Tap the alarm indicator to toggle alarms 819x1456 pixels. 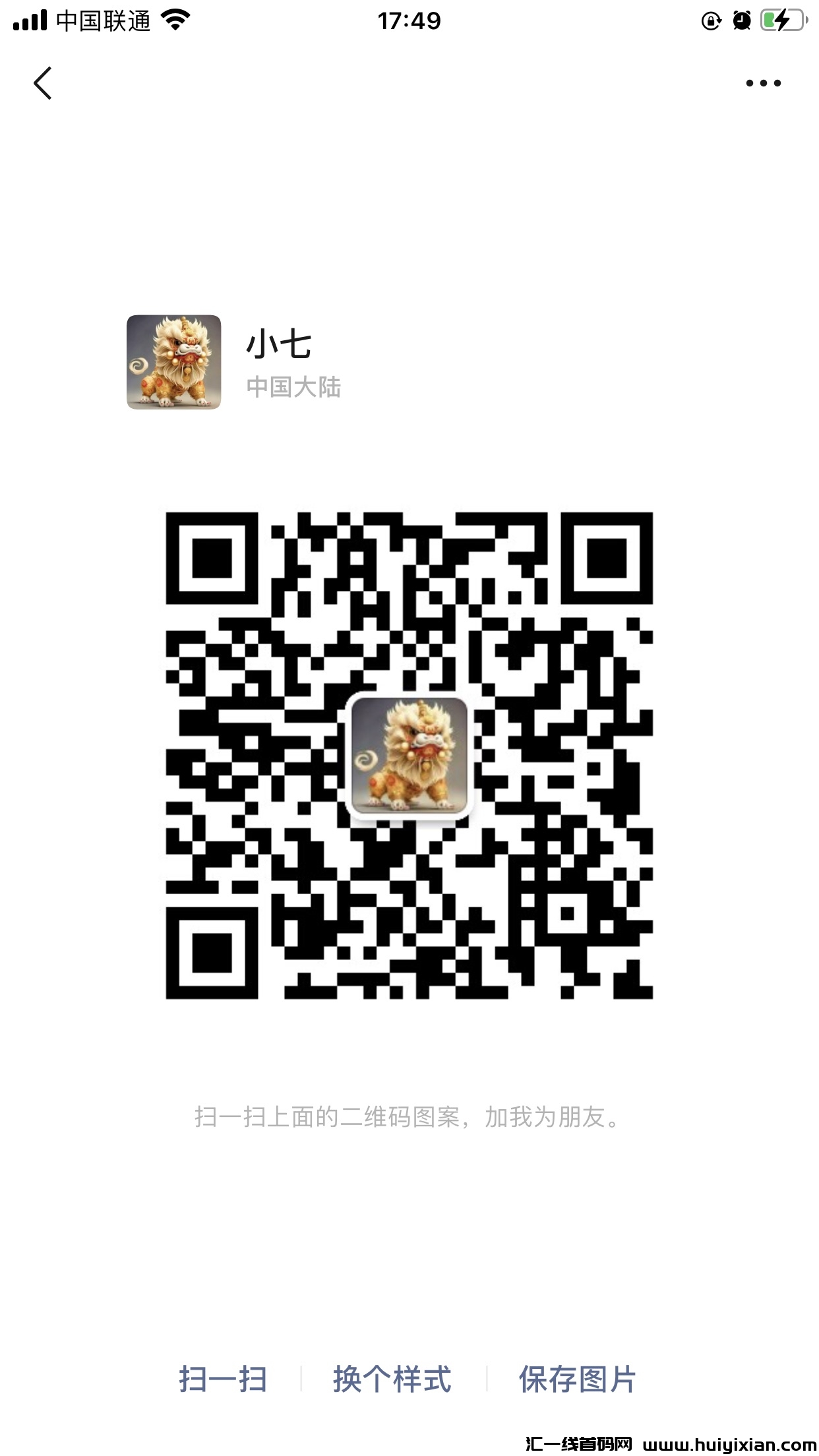741,21
